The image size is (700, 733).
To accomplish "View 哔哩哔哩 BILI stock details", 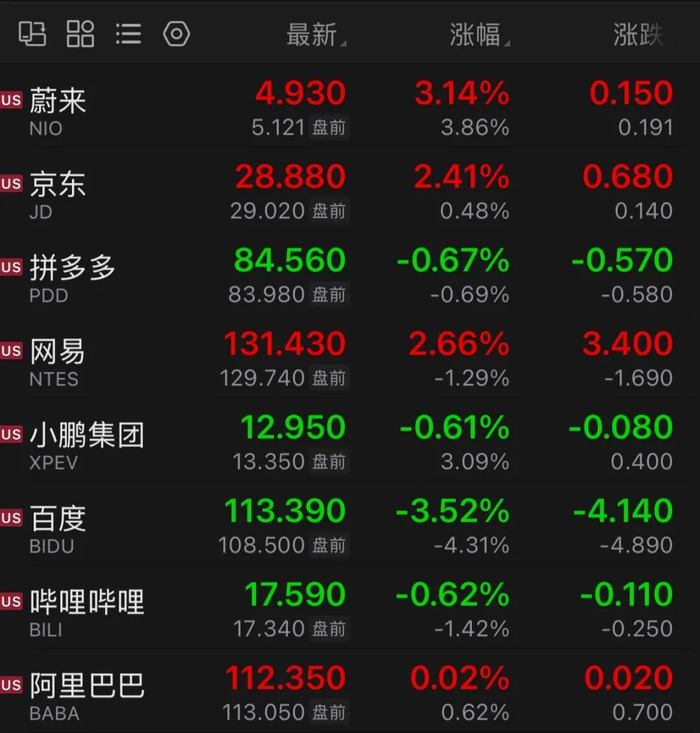I will tap(350, 608).
